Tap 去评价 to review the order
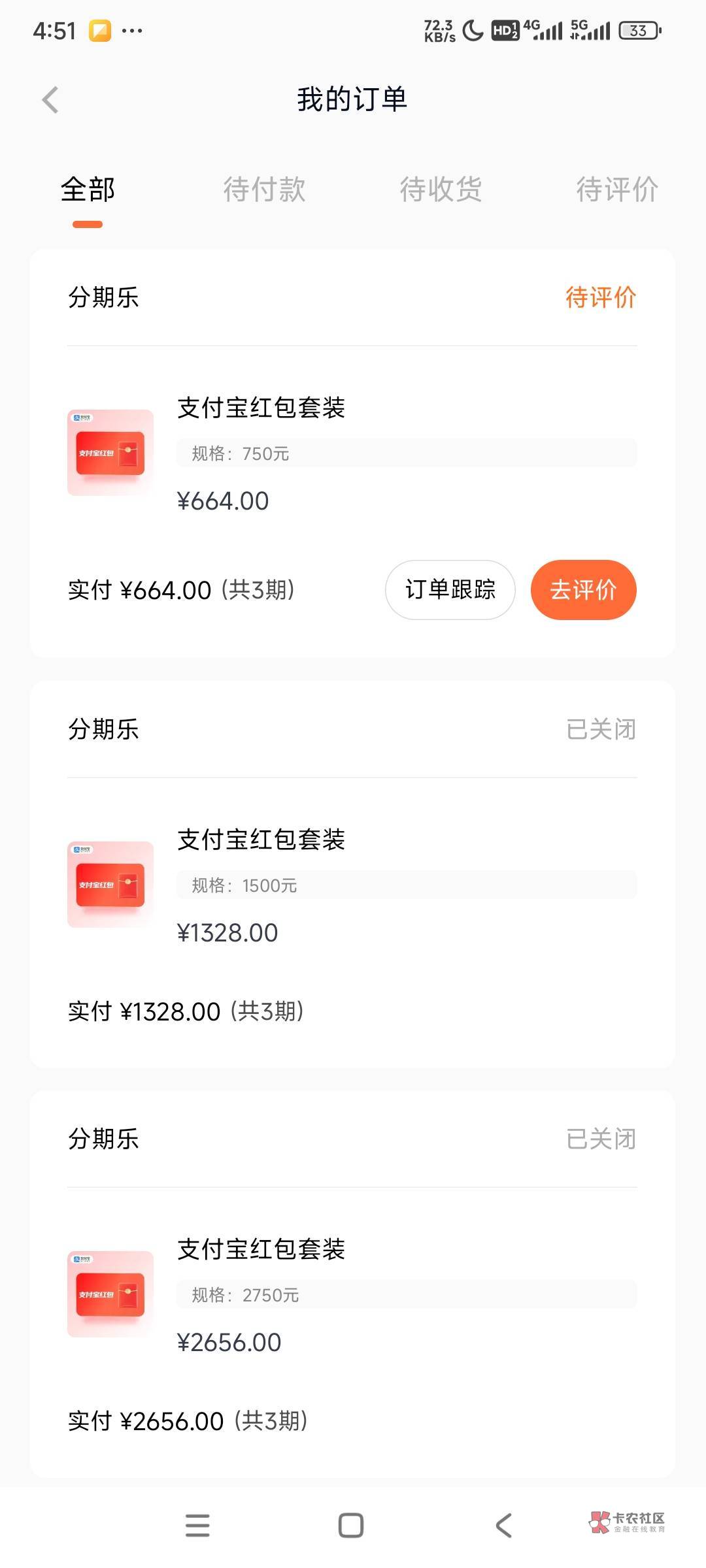 (x=583, y=589)
